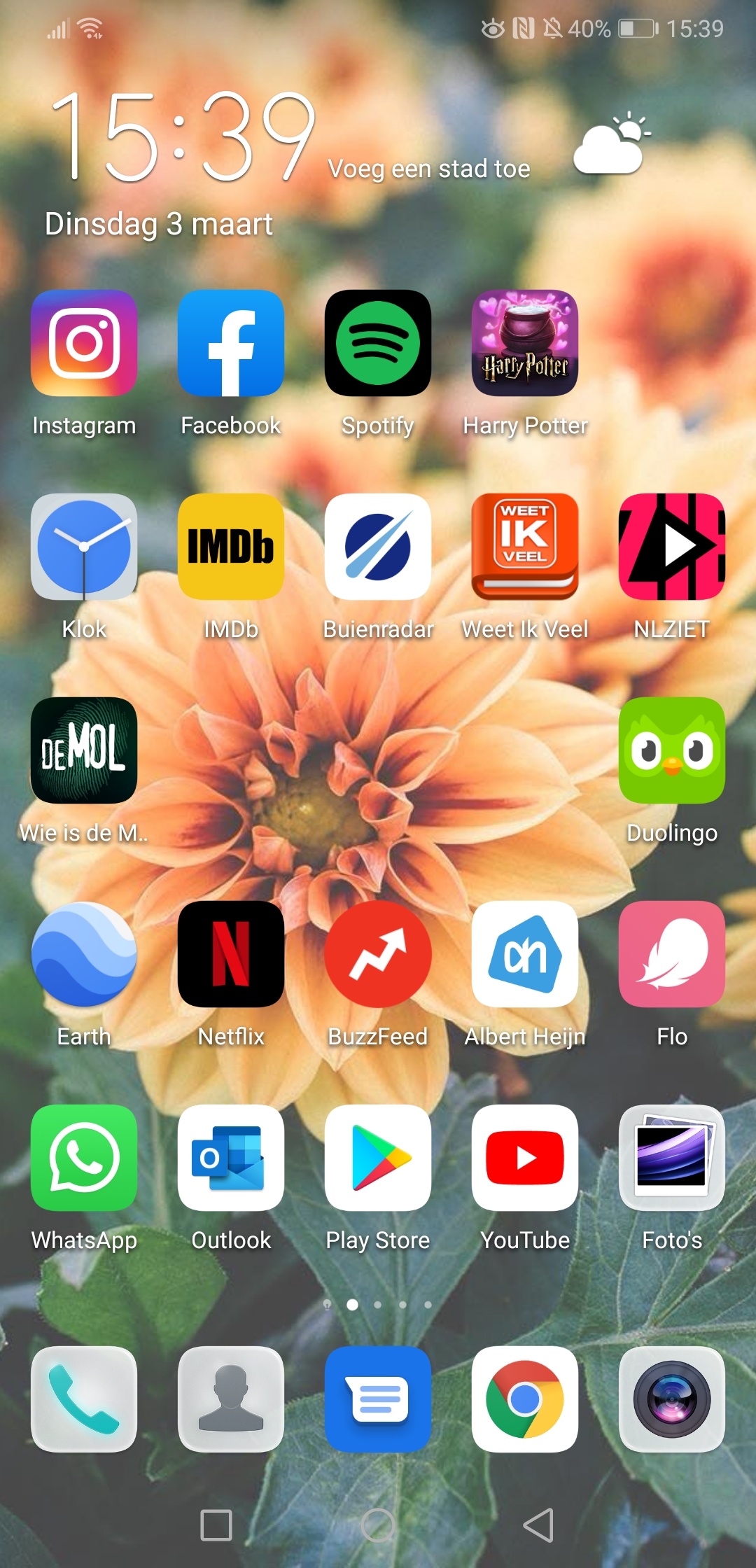This screenshot has height=1568, width=756.
Task: Open the Harry Potter game
Action: pyautogui.click(x=525, y=343)
